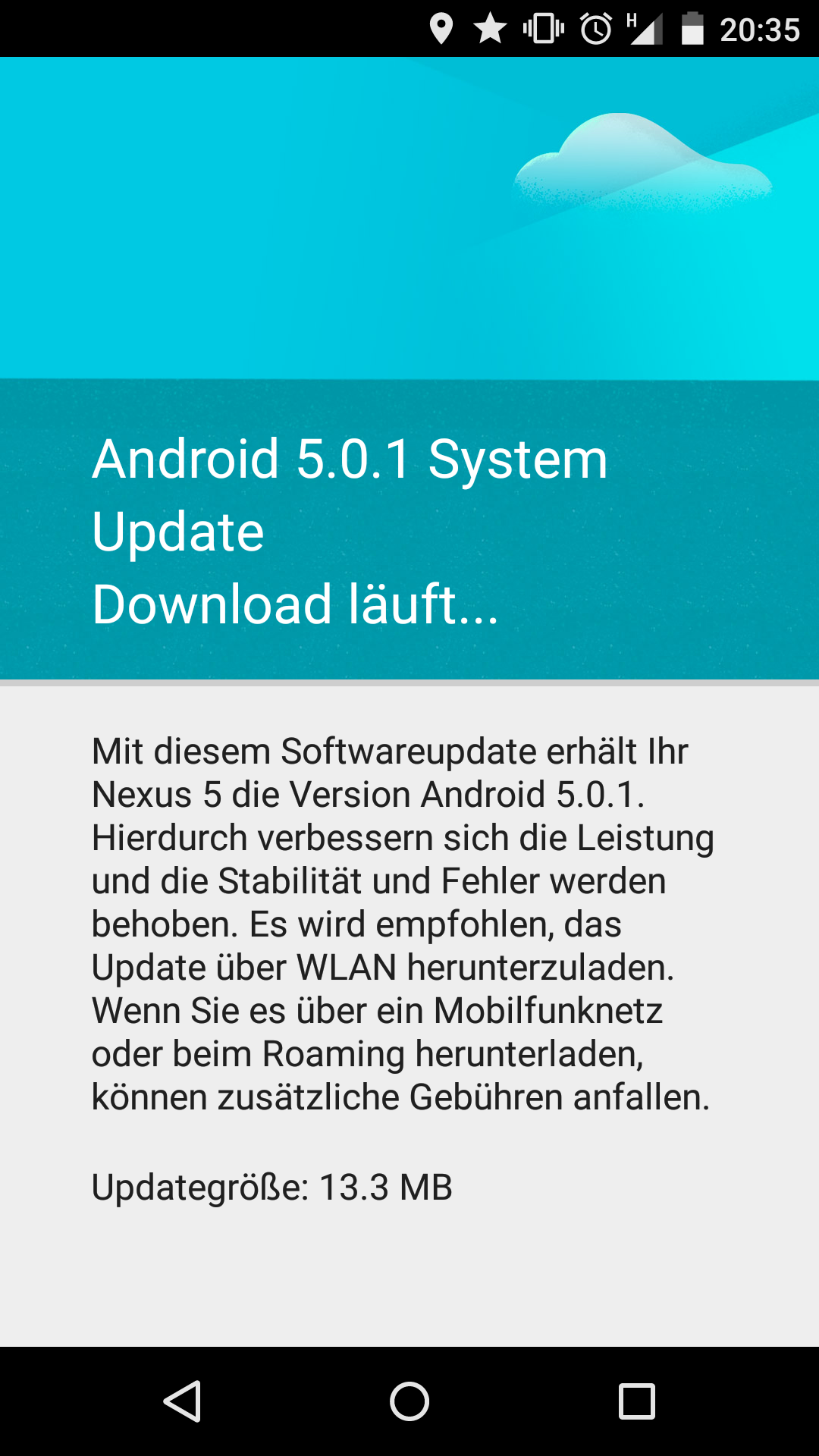This screenshot has height=1456, width=819.
Task: Go back using the navigation bar
Action: [x=183, y=1401]
